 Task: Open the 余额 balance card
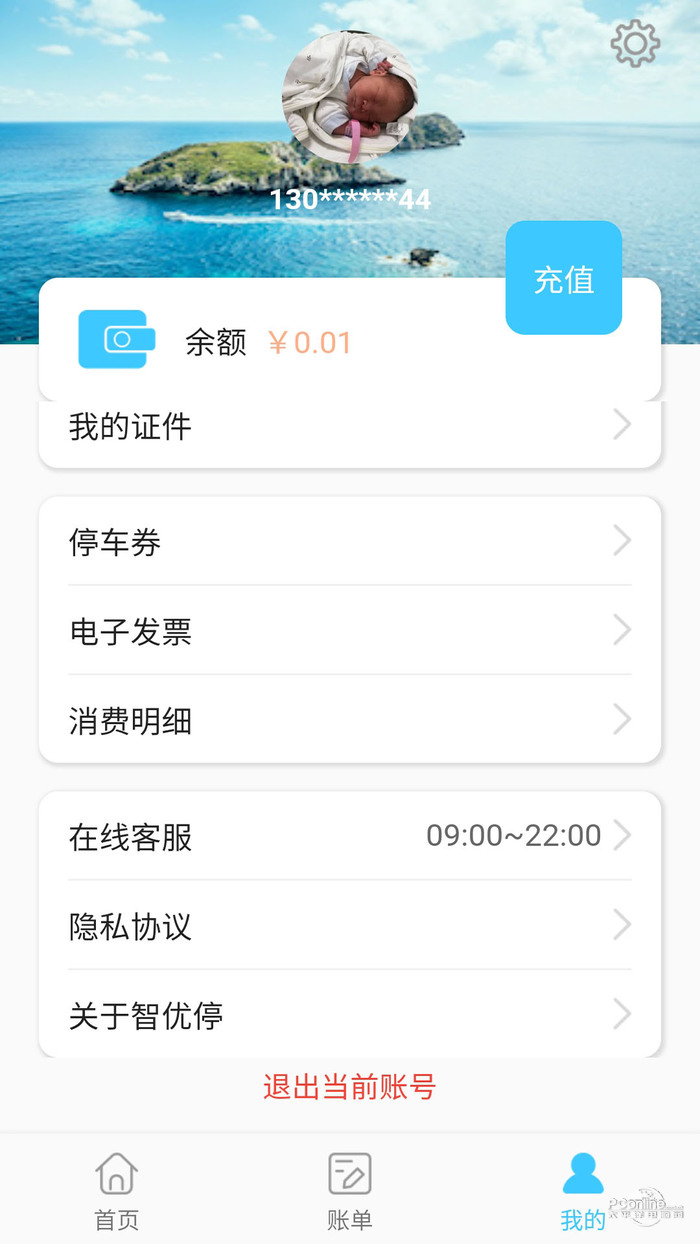[x=270, y=343]
